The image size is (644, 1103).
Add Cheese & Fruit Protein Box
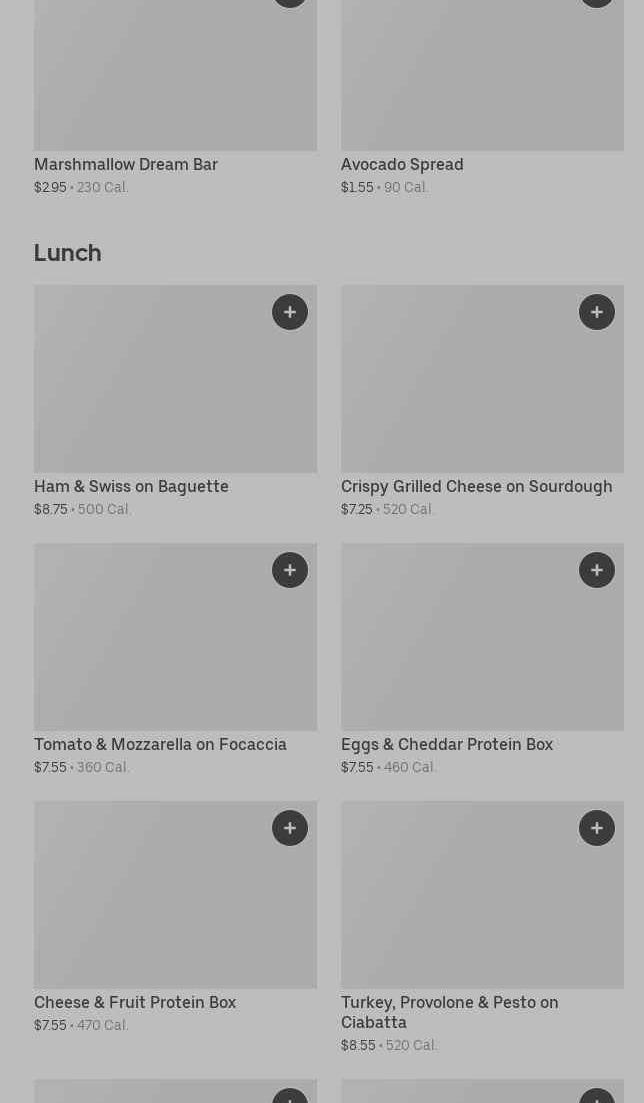pos(290,828)
